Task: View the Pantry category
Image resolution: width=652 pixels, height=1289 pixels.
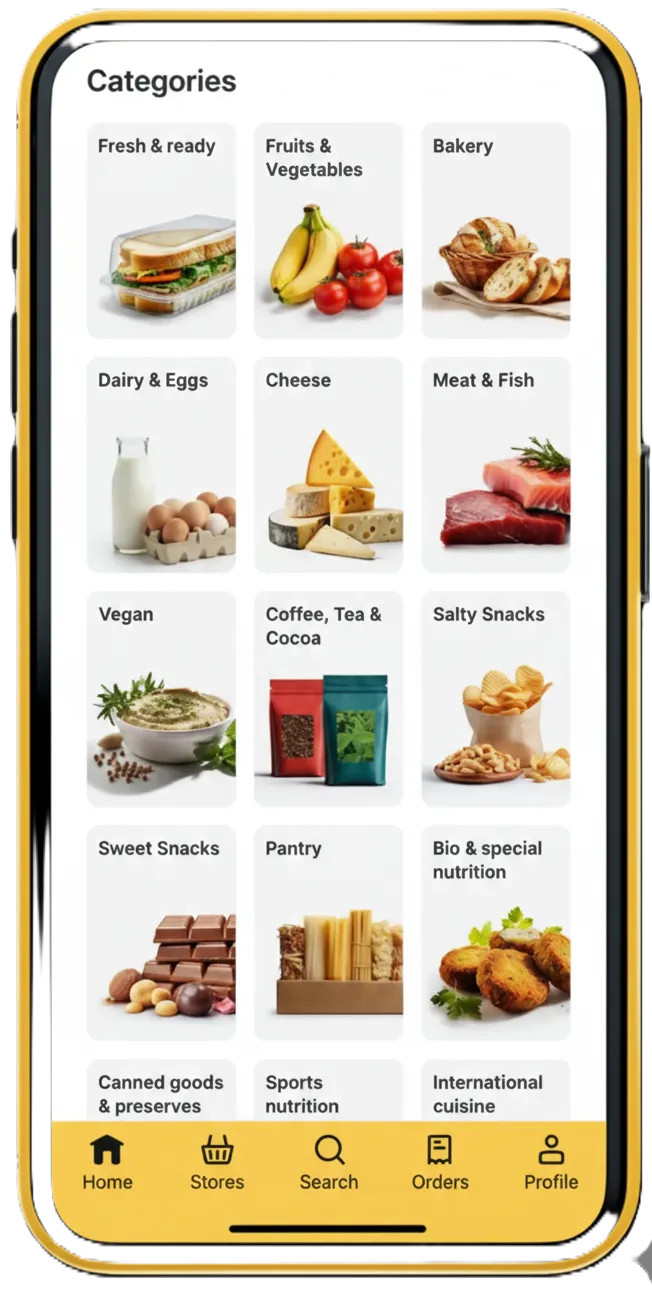Action: click(x=328, y=933)
